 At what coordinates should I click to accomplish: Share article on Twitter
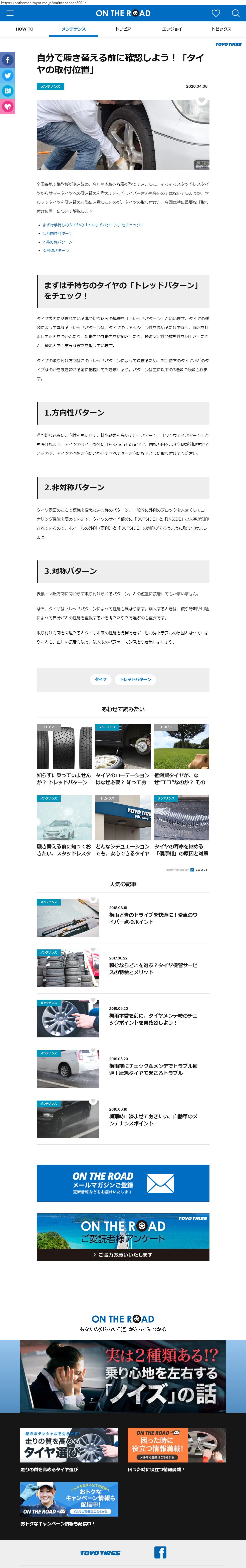pyautogui.click(x=7, y=75)
